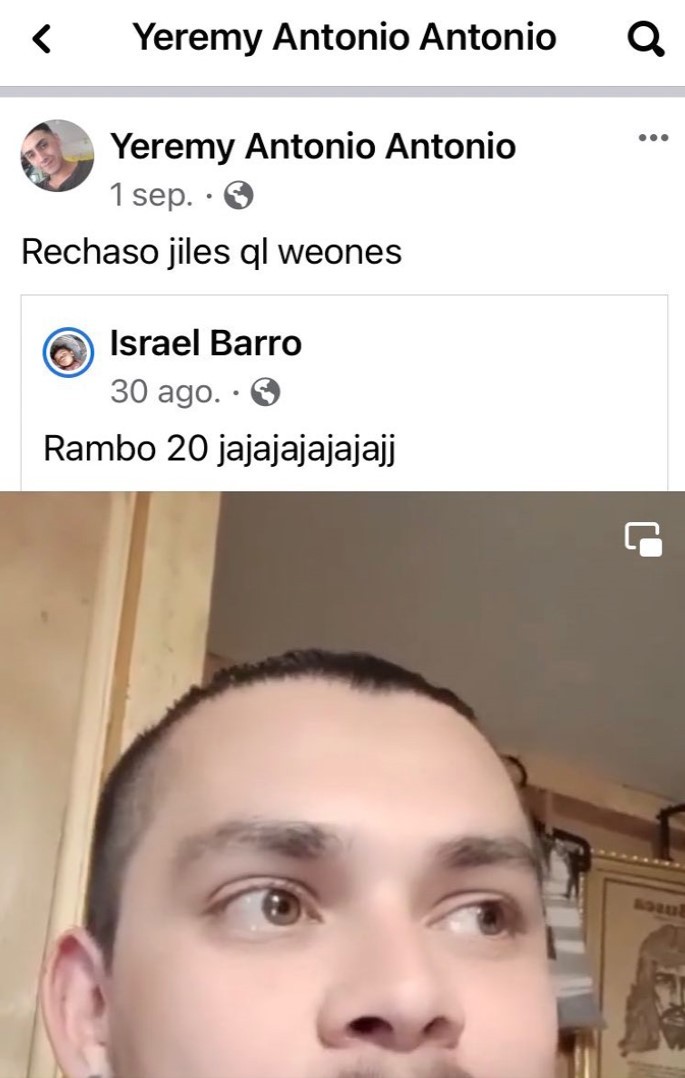The height and width of the screenshot is (1078, 685).
Task: Tap the Yeremy Antonio Antonio author name
Action: tap(312, 146)
